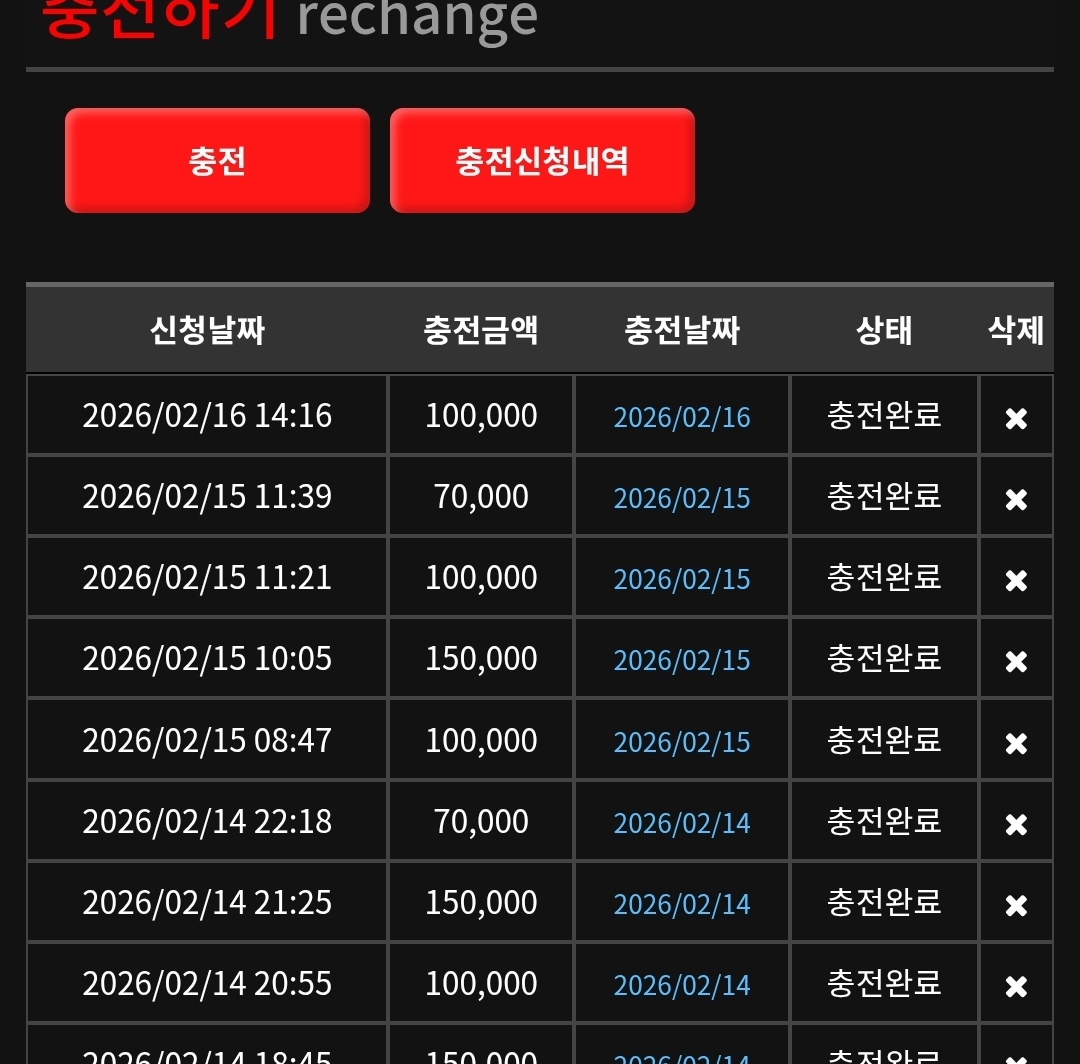Viewport: 1080px width, 1064px height.
Task: Open 충전신청내역 history button
Action: point(542,161)
